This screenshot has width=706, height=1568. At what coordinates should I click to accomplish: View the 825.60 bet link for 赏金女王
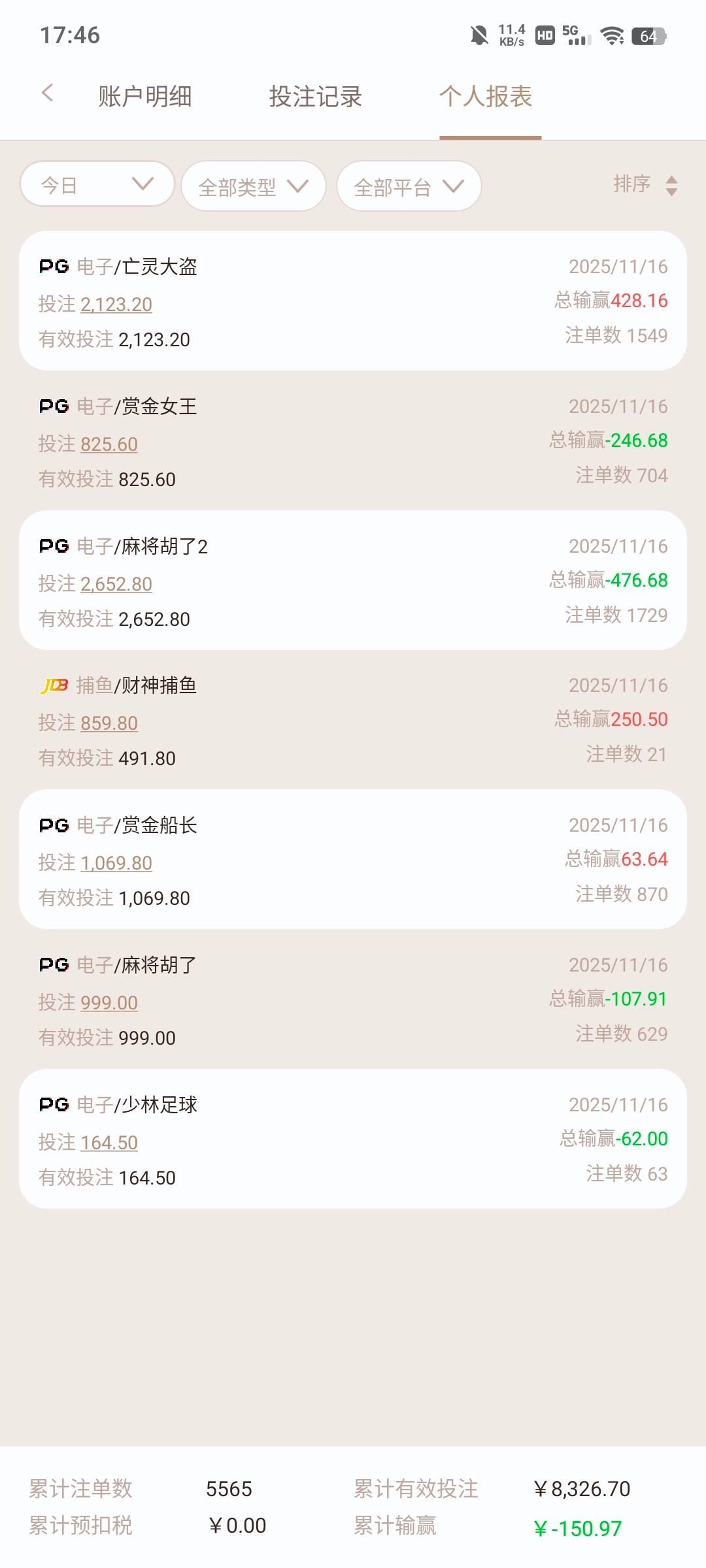click(x=109, y=444)
